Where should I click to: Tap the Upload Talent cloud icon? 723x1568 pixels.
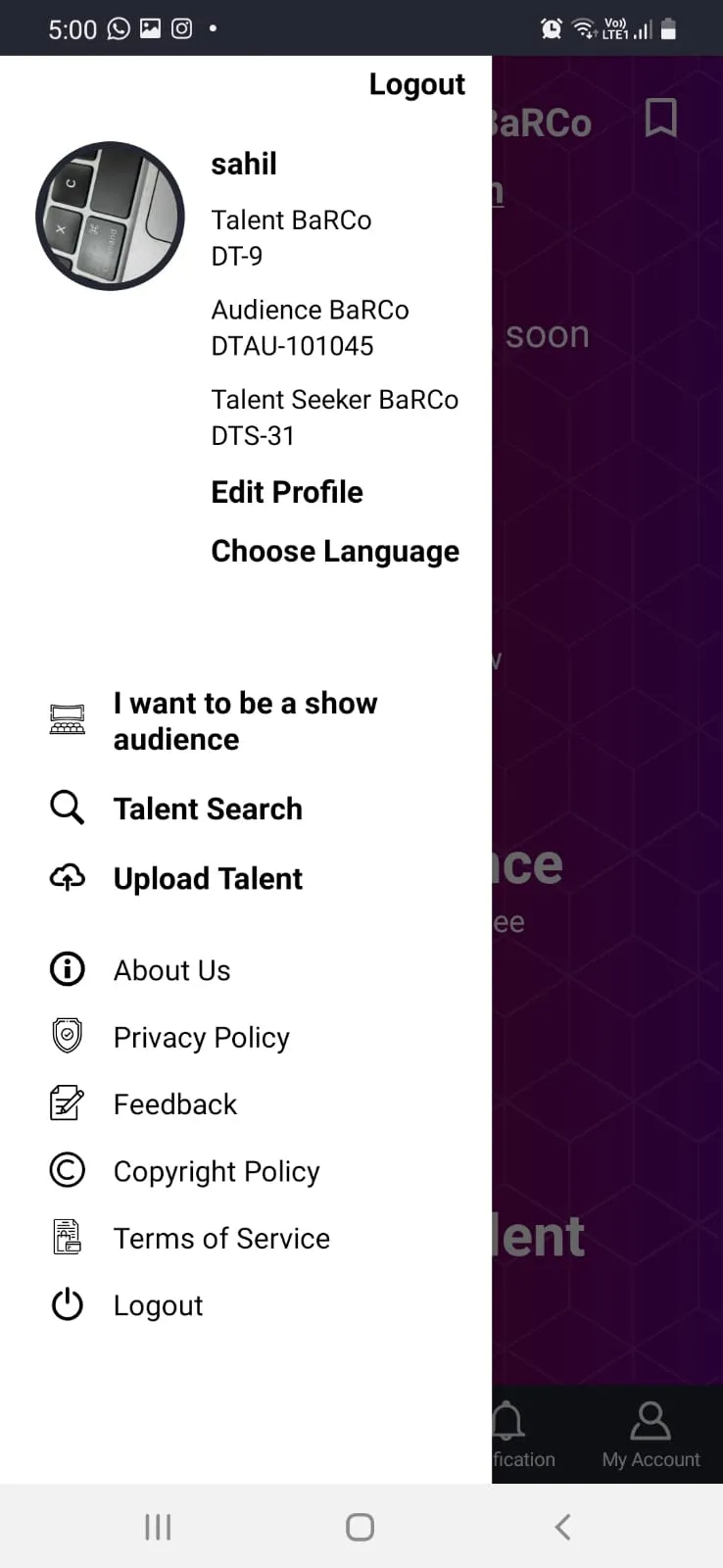(67, 878)
